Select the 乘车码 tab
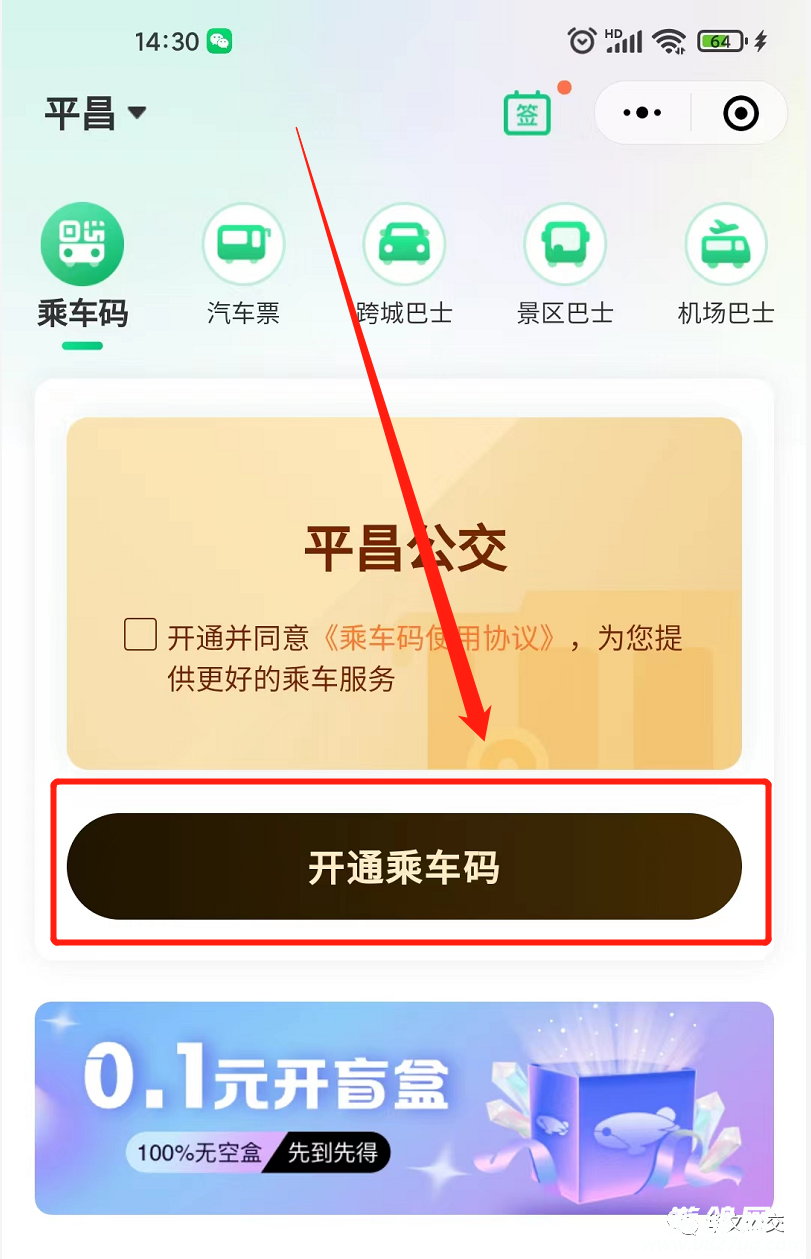The image size is (811, 1259). (82, 265)
